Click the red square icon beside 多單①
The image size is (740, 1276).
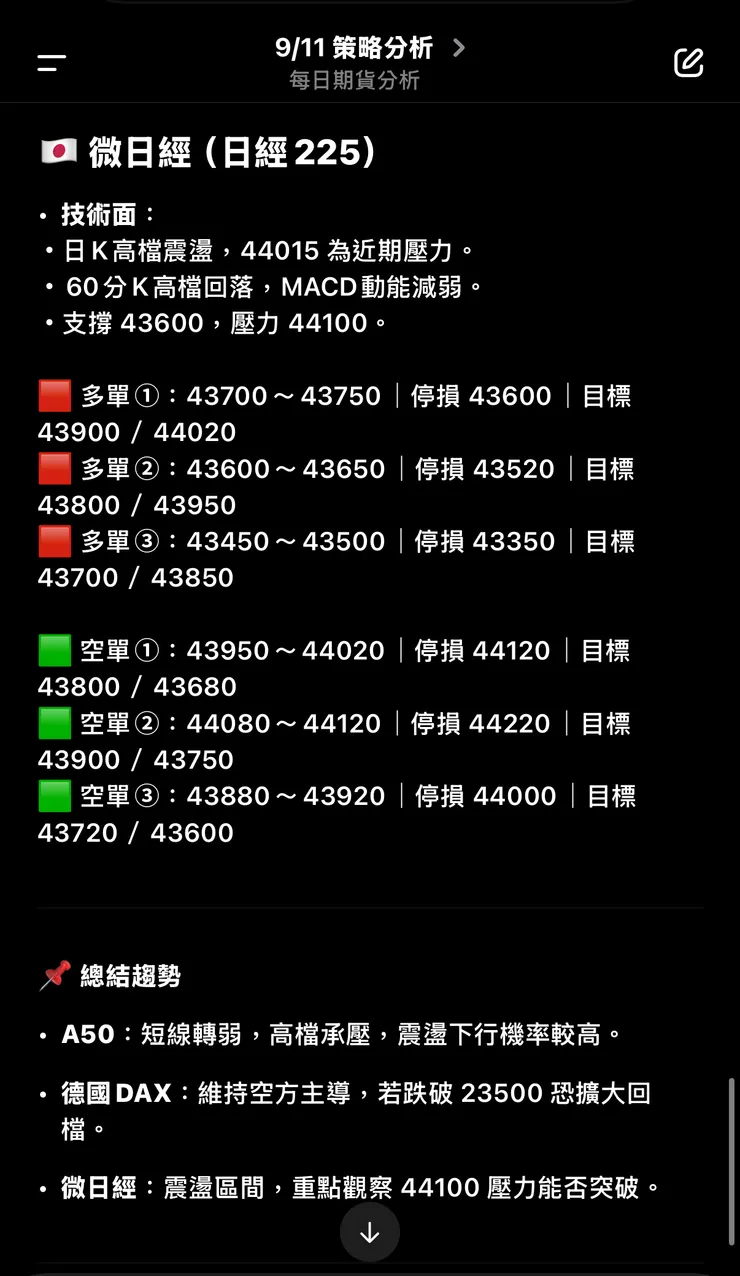point(53,395)
